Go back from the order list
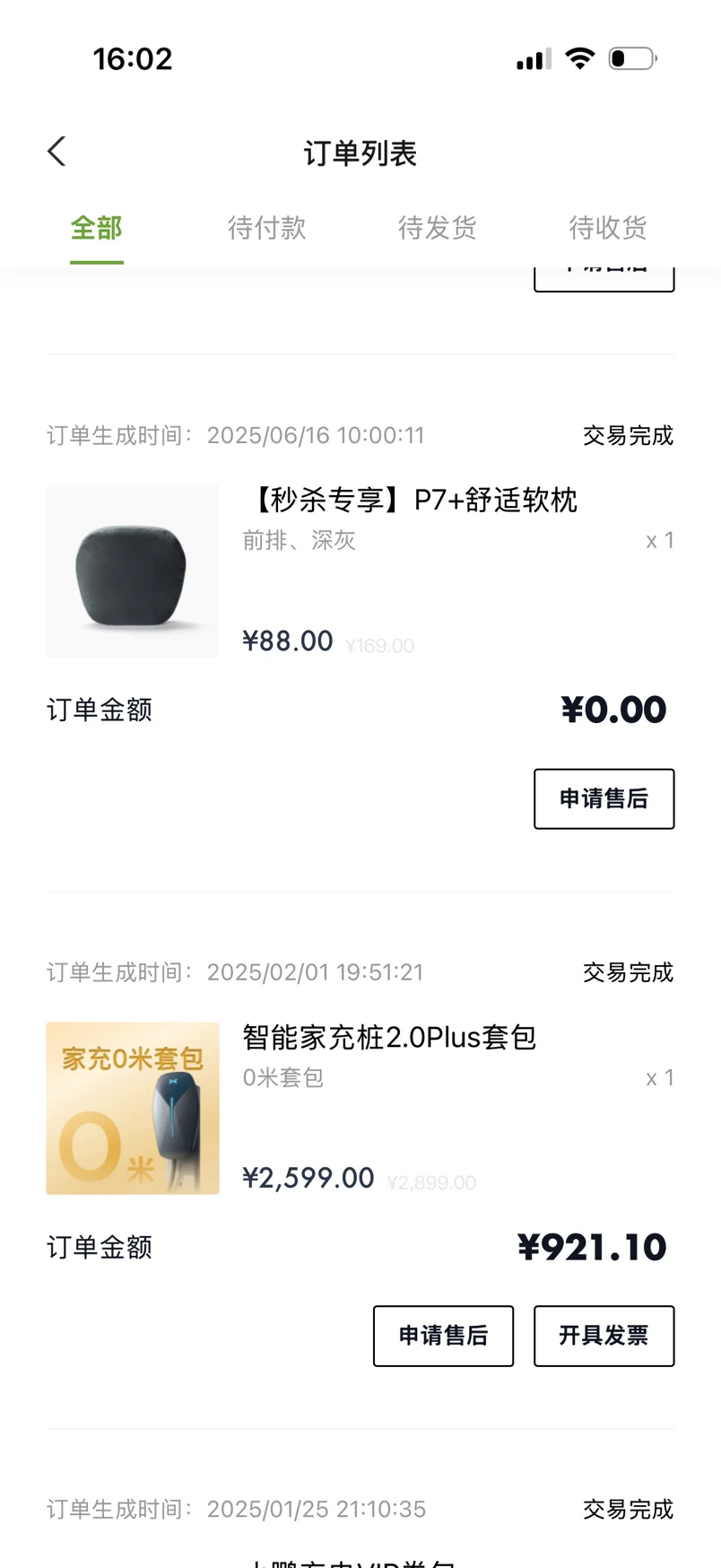This screenshot has height=1568, width=721. coord(56,152)
